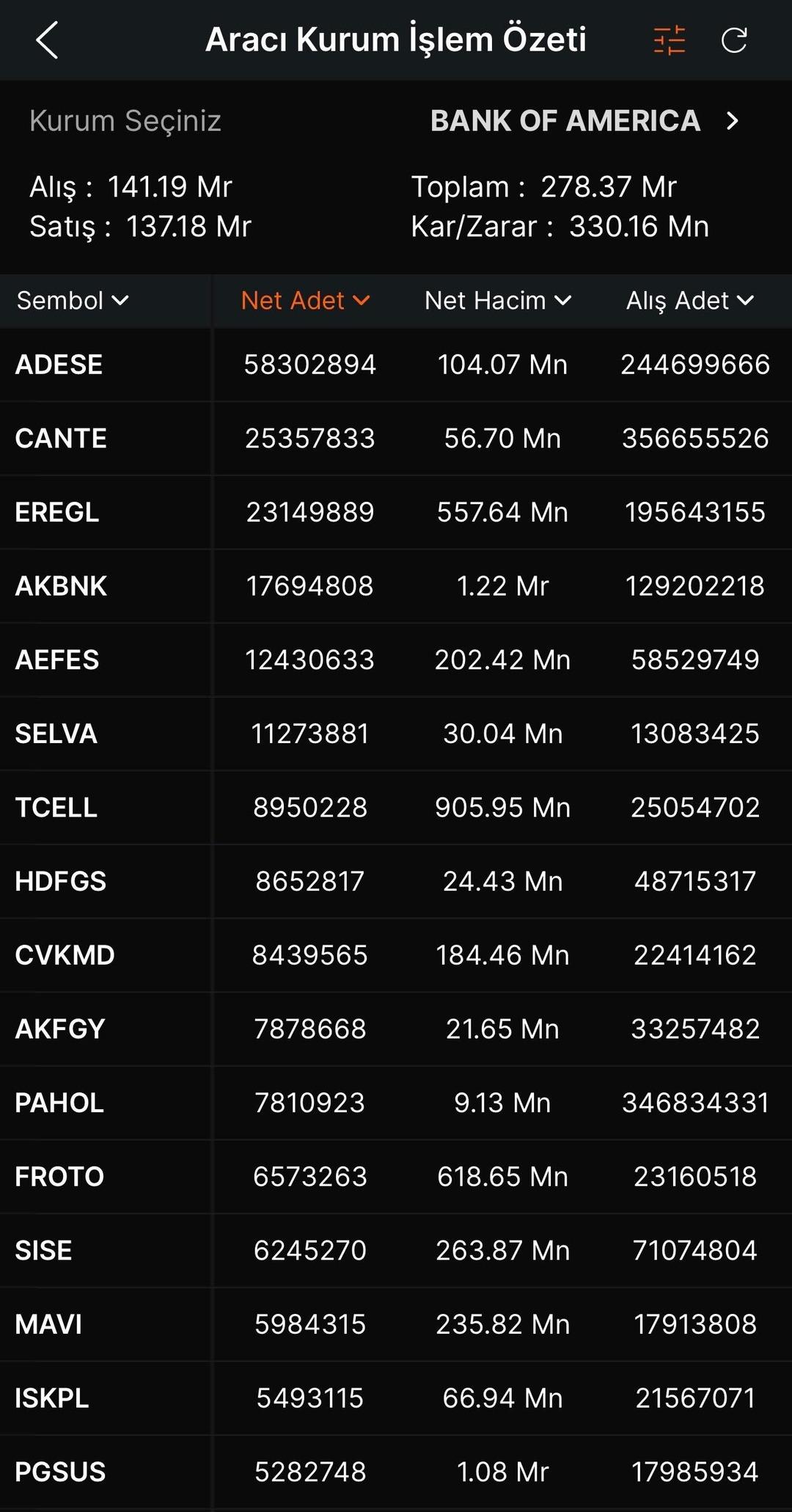This screenshot has width=792, height=1512.
Task: Open the SISE stock row
Action: [x=44, y=1251]
